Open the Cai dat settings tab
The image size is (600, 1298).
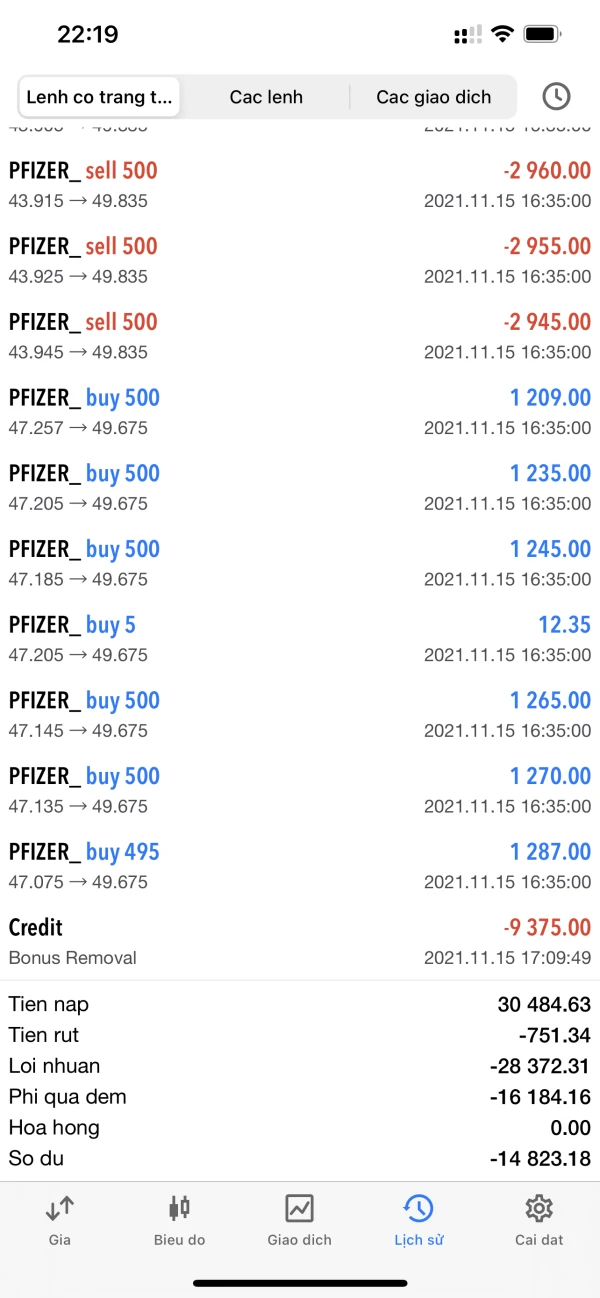coord(539,1220)
